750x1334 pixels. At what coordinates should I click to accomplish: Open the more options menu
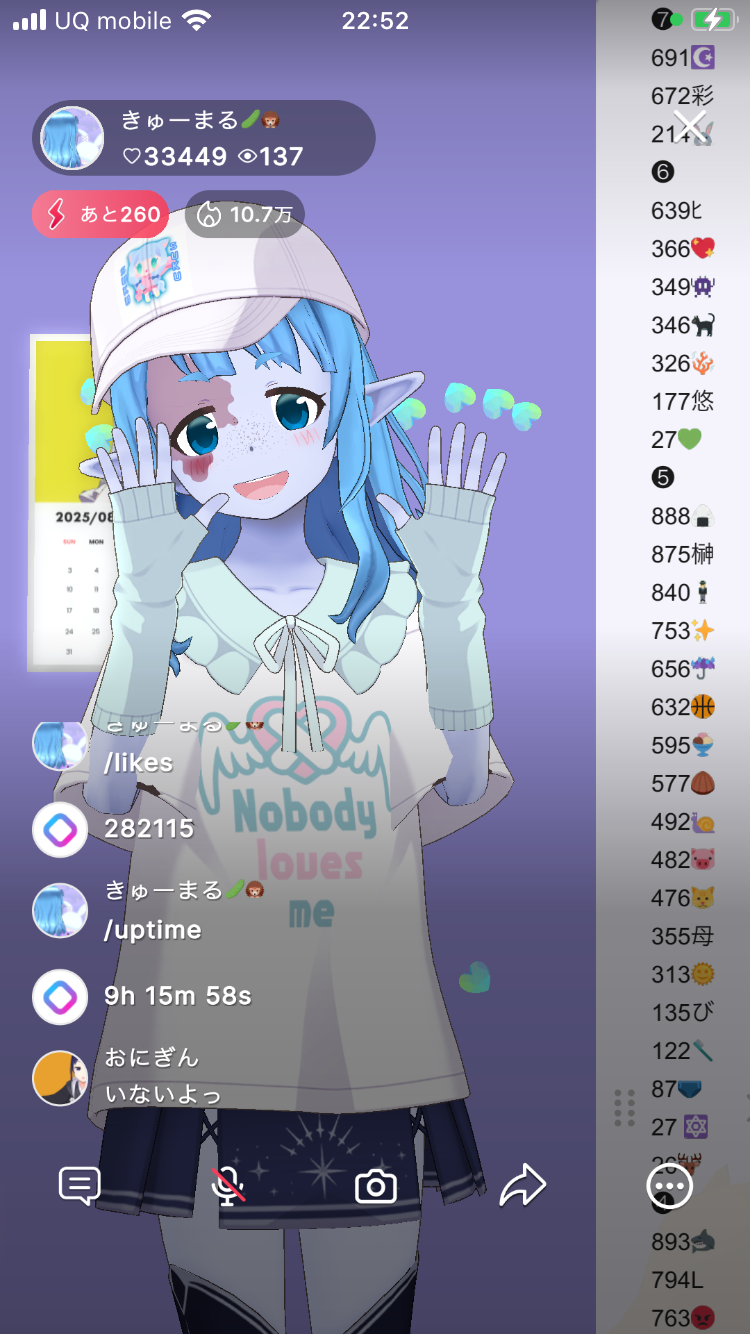[x=669, y=1186]
